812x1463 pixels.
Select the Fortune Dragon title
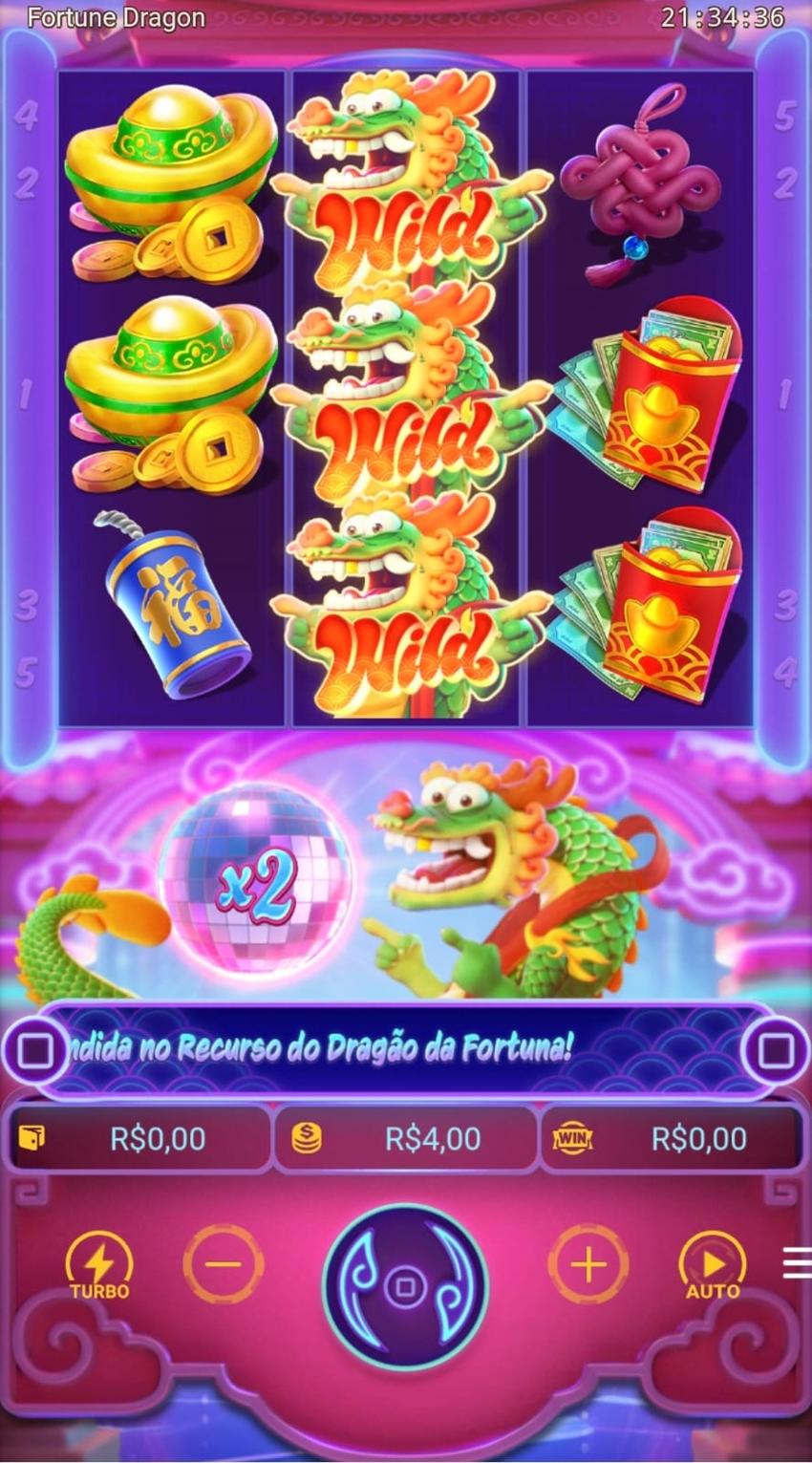pos(118,17)
